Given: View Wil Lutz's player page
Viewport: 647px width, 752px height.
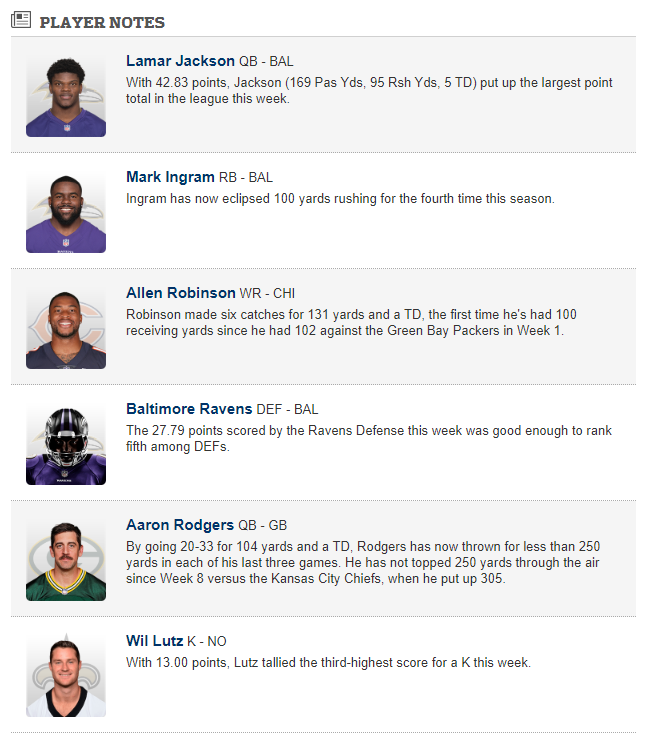Looking at the screenshot, I should (x=154, y=641).
